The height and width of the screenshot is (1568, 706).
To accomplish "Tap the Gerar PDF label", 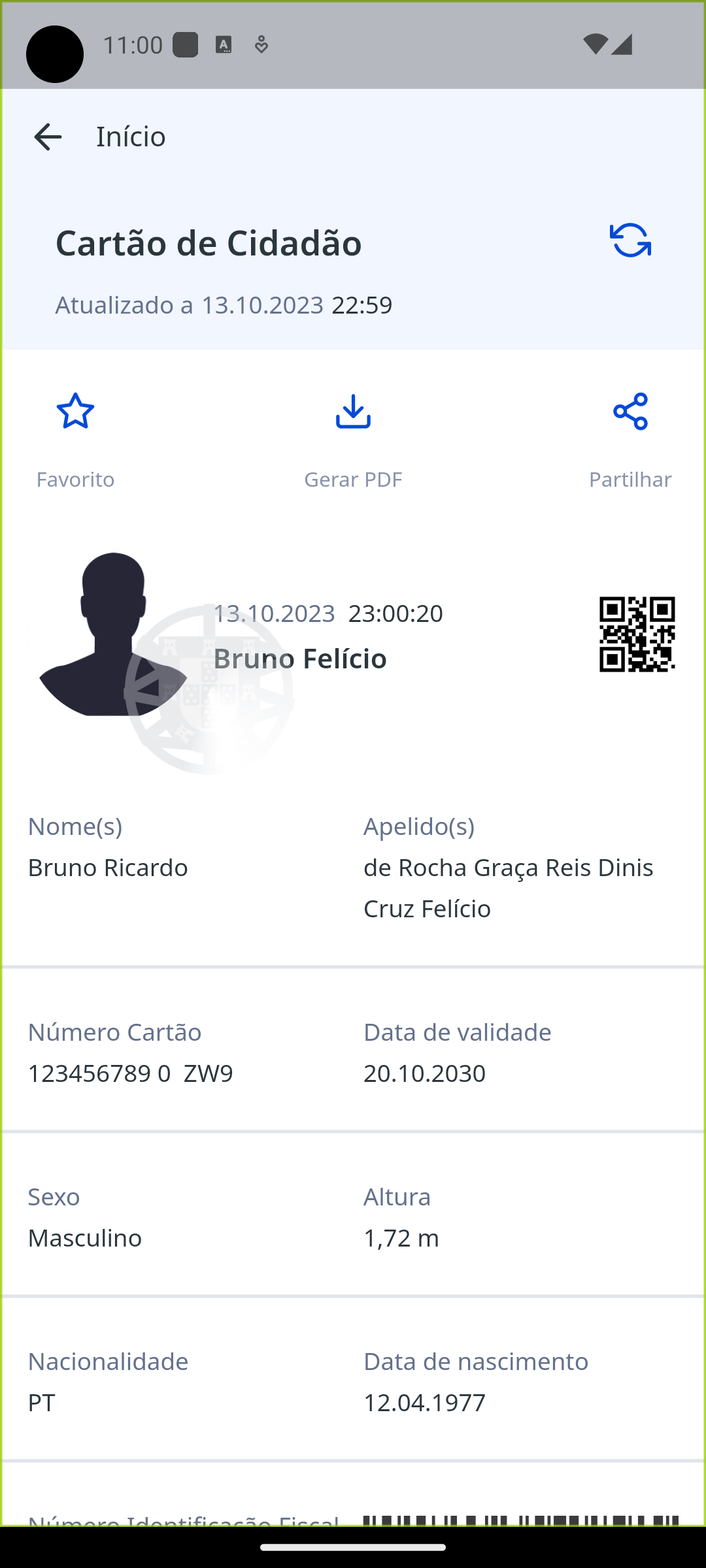I will (x=352, y=479).
